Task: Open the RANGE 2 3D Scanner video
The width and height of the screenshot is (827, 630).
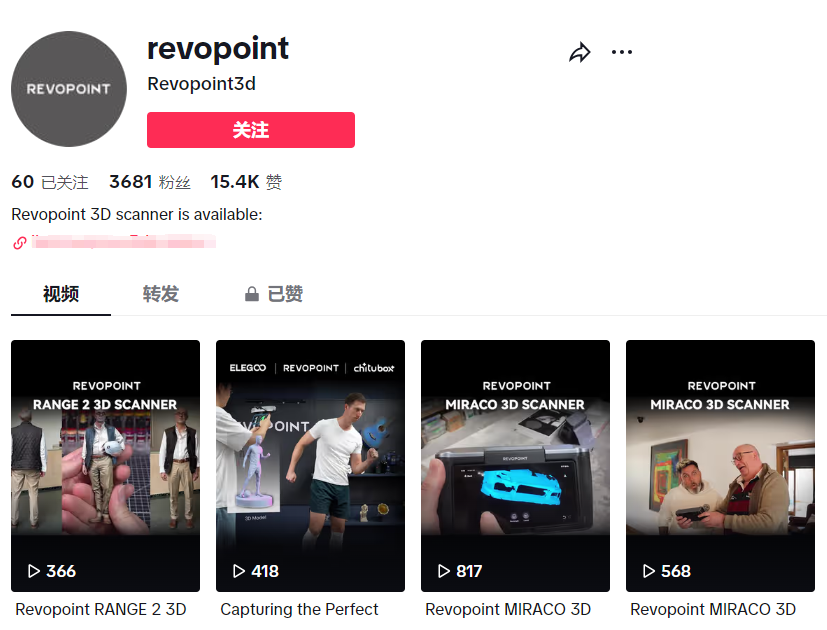Action: (105, 465)
